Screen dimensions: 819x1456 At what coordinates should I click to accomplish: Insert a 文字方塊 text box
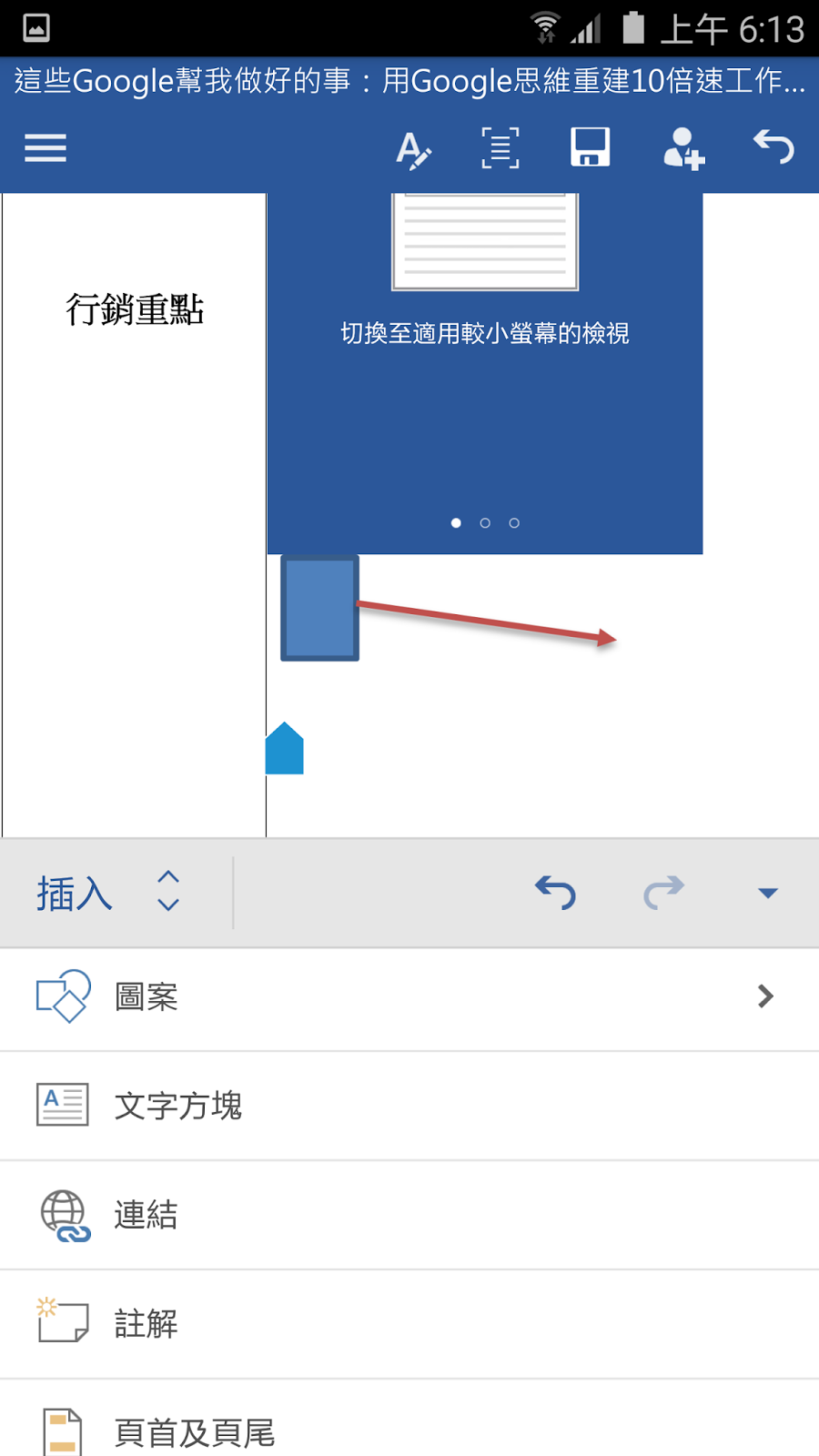click(x=409, y=1106)
